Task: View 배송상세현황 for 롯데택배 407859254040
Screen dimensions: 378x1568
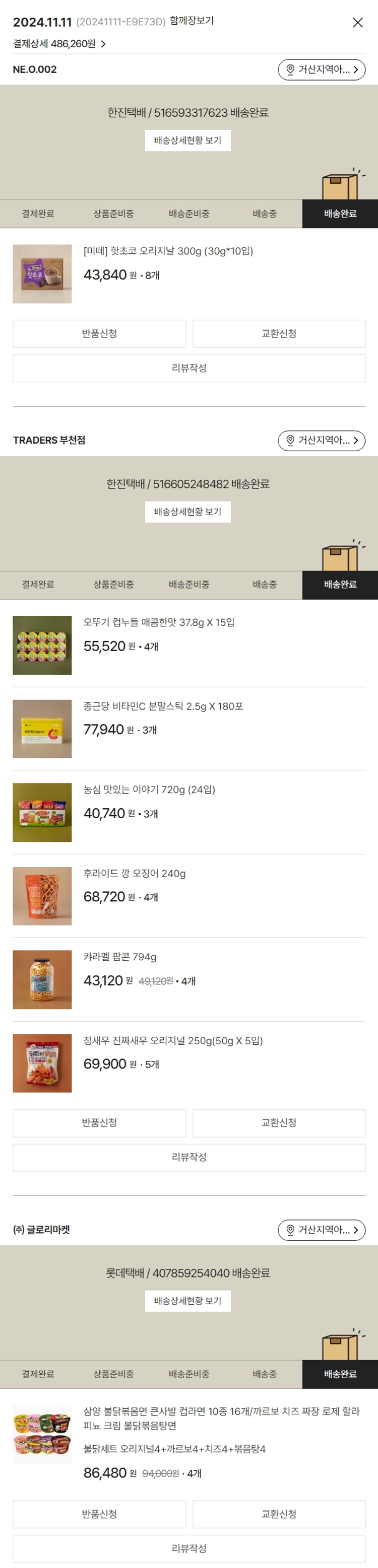Action: coord(188,1301)
